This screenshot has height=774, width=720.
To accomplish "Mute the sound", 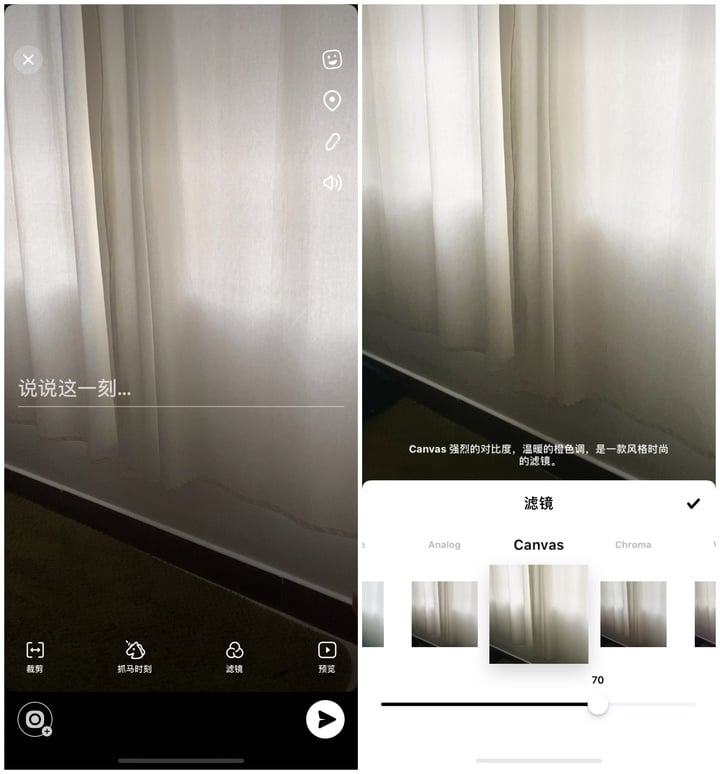I will [x=332, y=183].
